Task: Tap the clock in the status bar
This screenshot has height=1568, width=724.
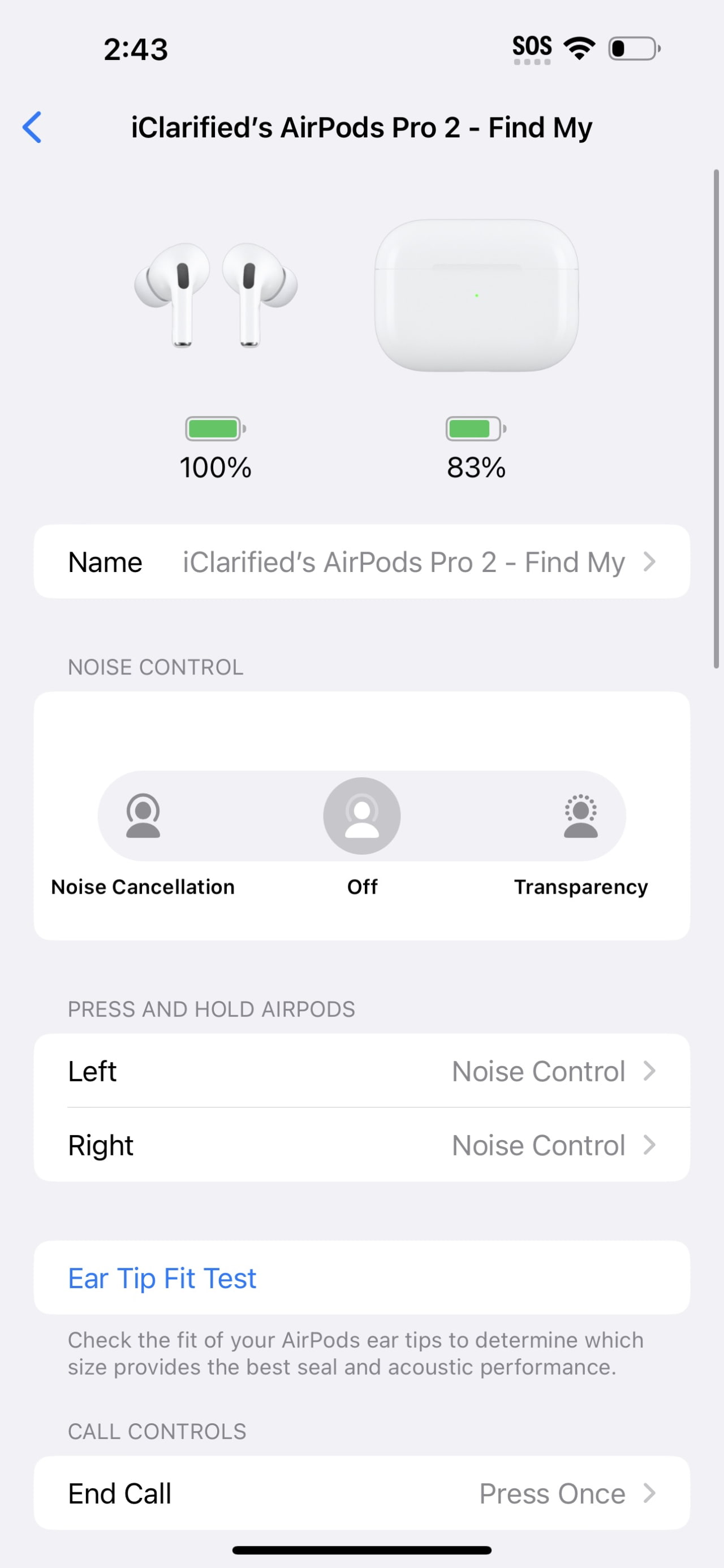Action: (136, 49)
